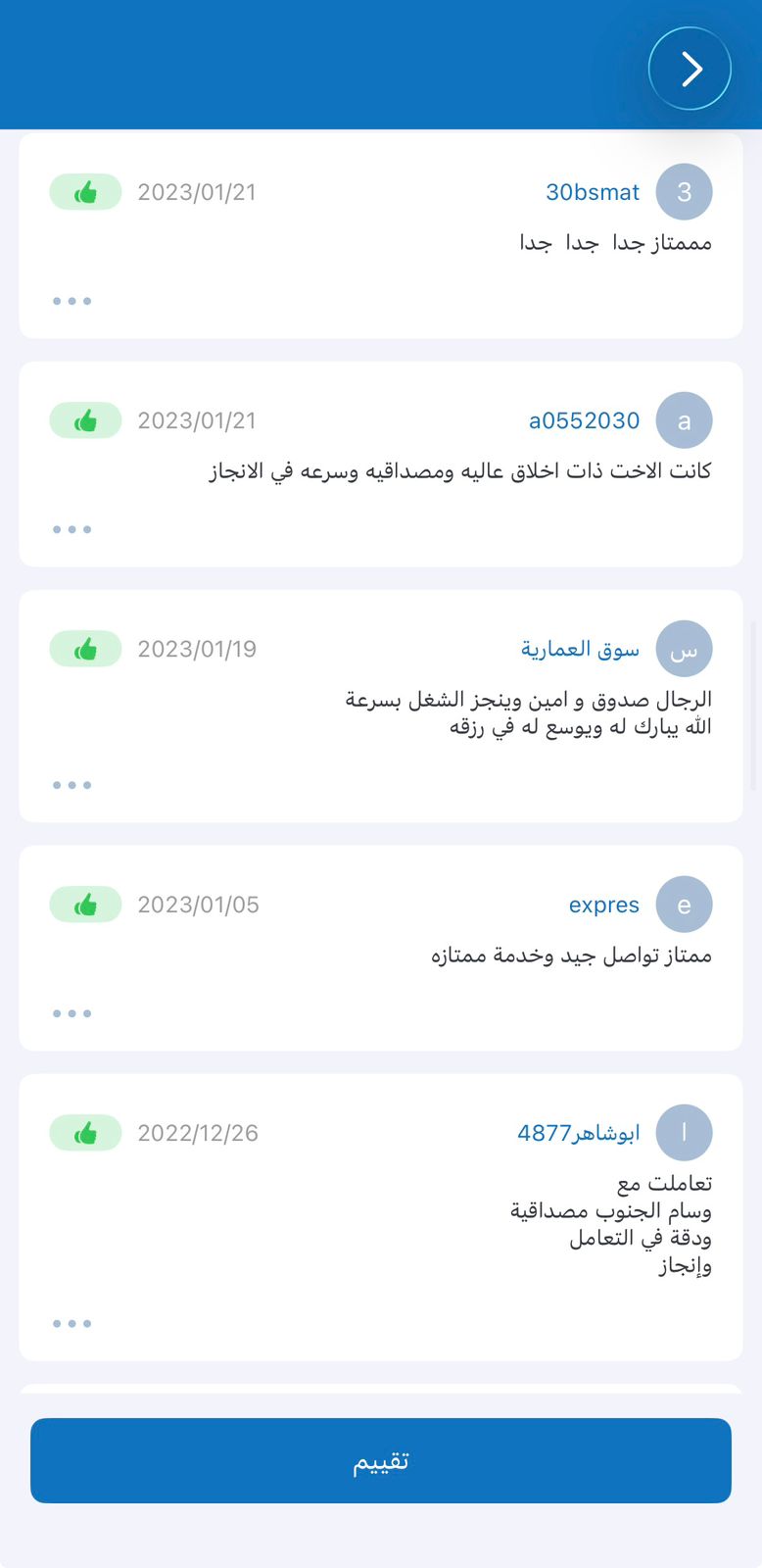762x1568 pixels.
Task: Tap the back arrow in the header
Action: coord(690,69)
